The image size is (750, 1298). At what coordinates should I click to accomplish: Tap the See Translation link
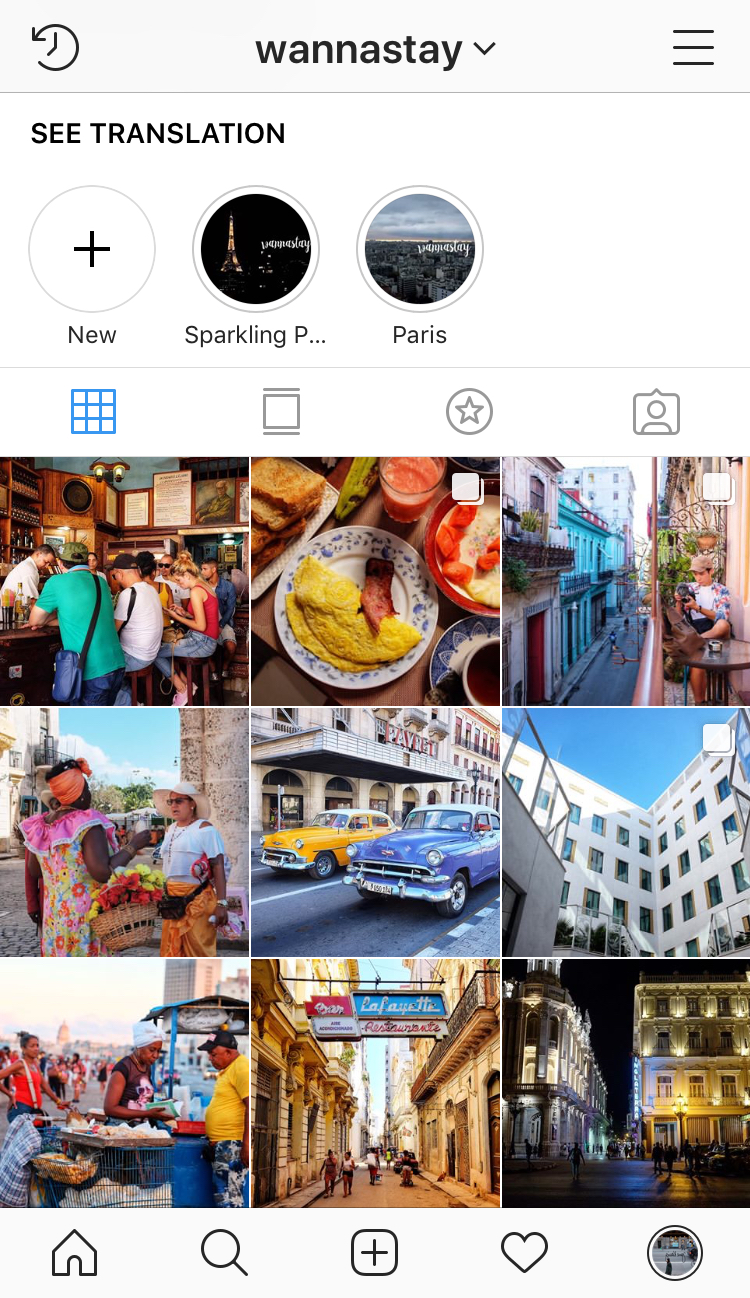click(x=158, y=134)
